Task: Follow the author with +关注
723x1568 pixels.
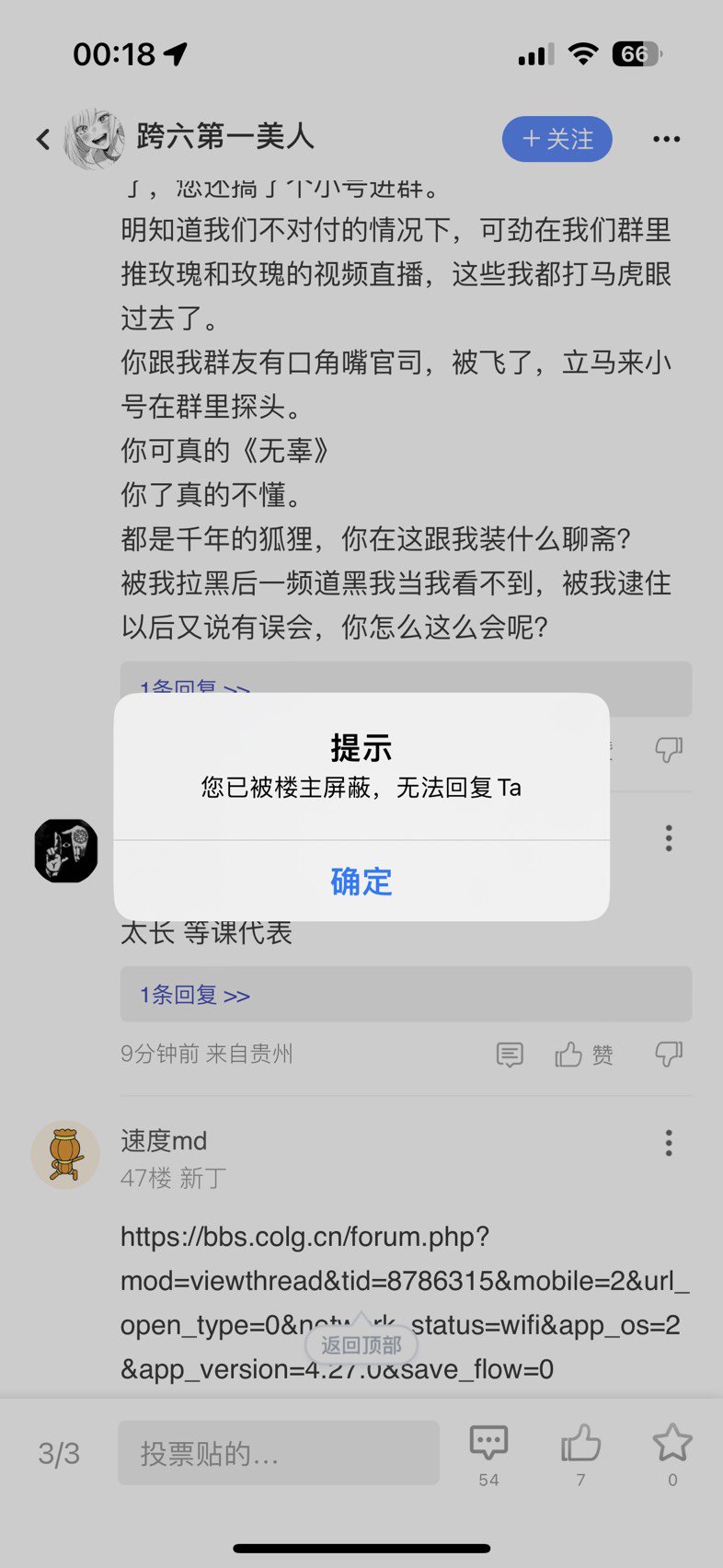Action: pos(557,139)
